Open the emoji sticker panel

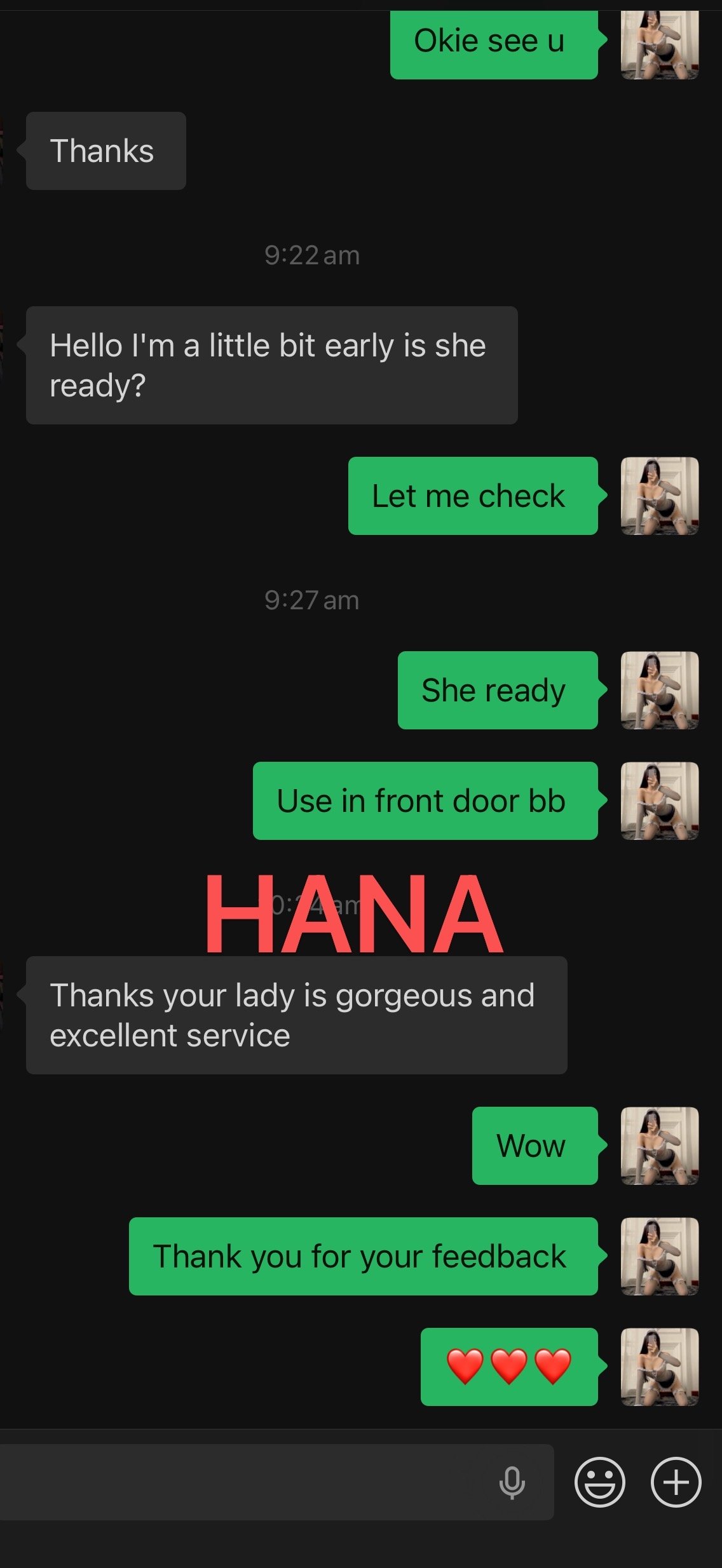pos(599,1482)
